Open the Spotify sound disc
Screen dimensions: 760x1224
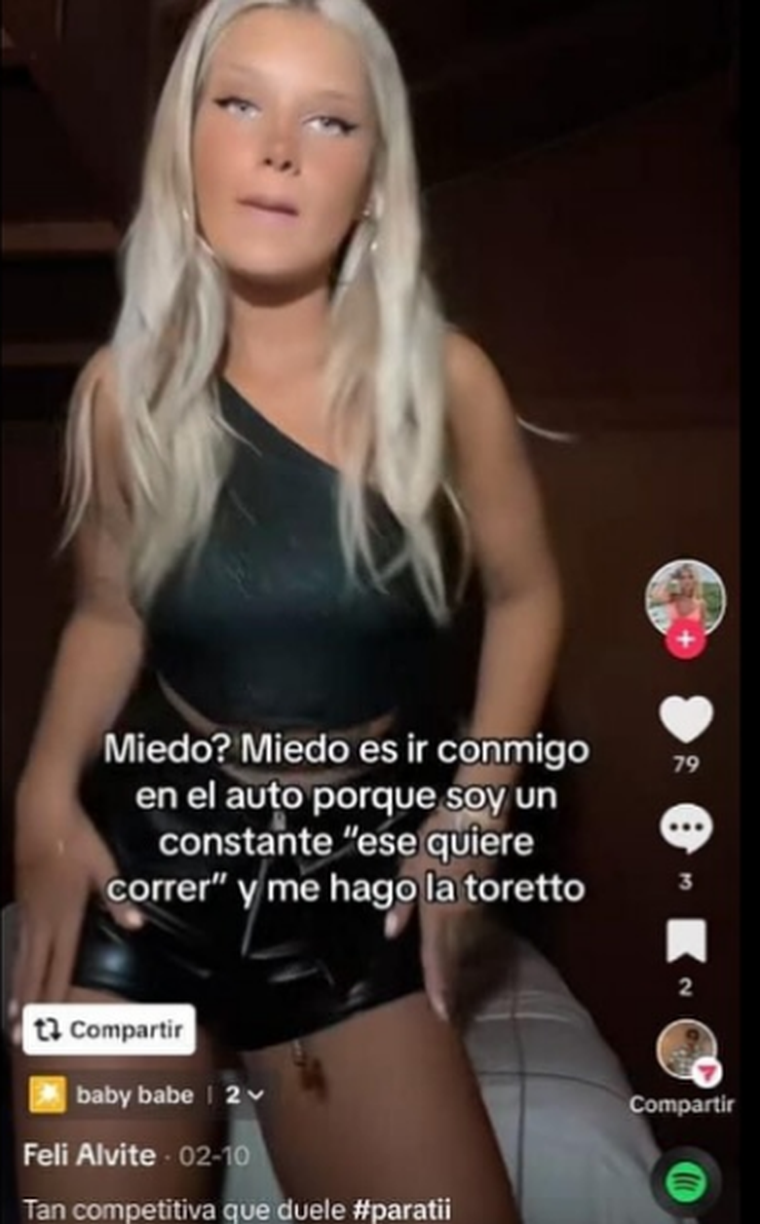(686, 1182)
